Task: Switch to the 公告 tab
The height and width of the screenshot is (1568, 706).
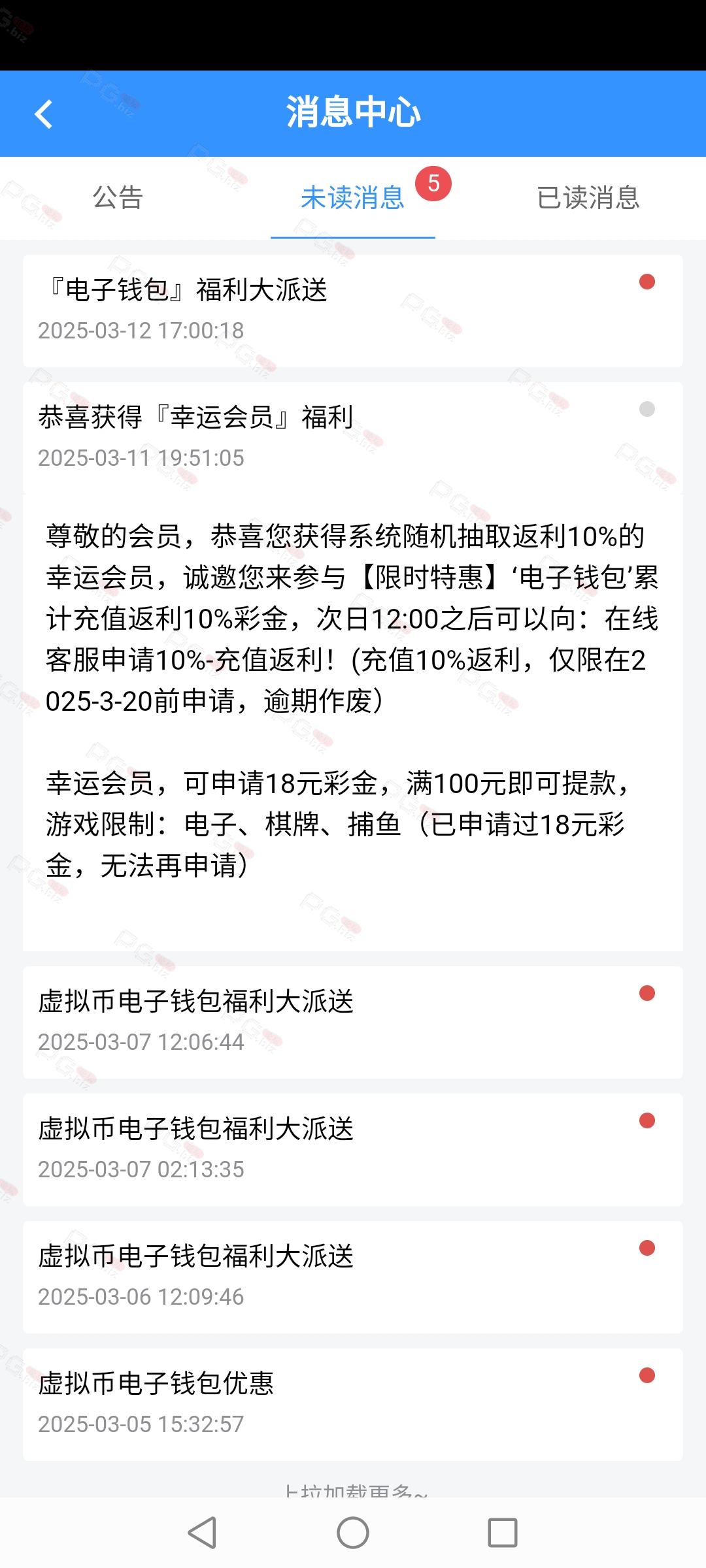Action: tap(118, 197)
